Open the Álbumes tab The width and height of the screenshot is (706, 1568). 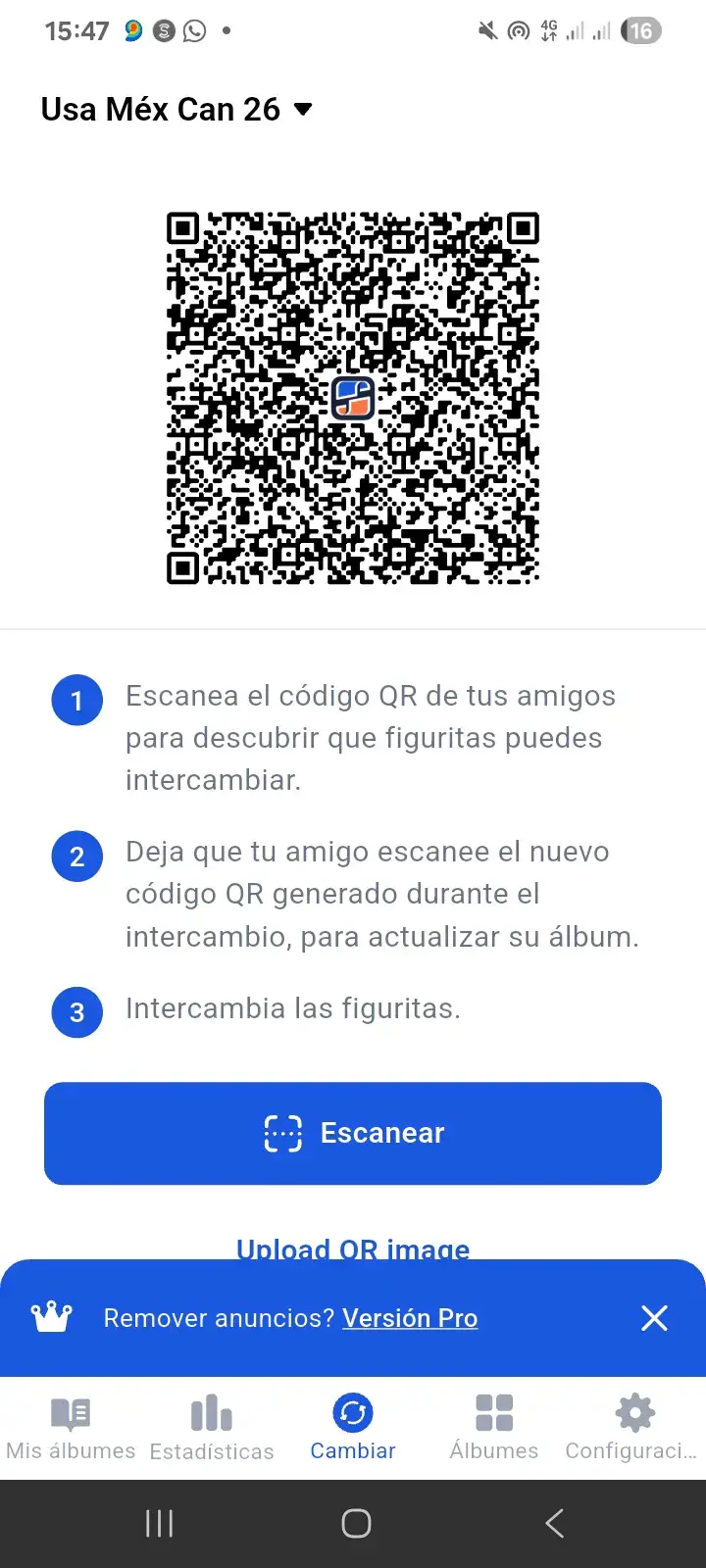pyautogui.click(x=494, y=1429)
